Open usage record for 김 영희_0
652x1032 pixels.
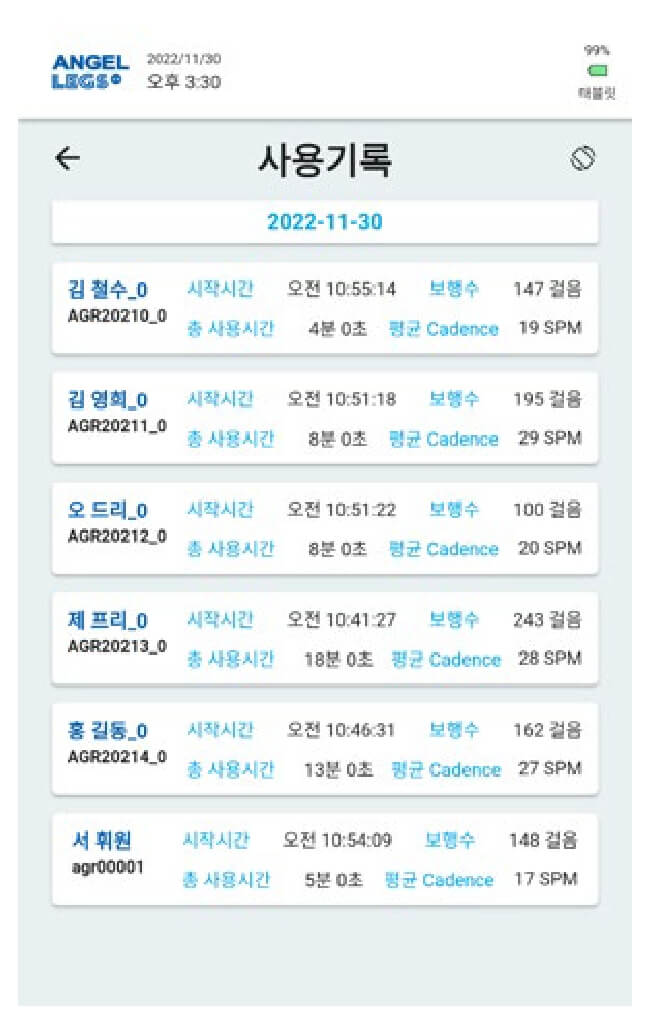coord(325,418)
